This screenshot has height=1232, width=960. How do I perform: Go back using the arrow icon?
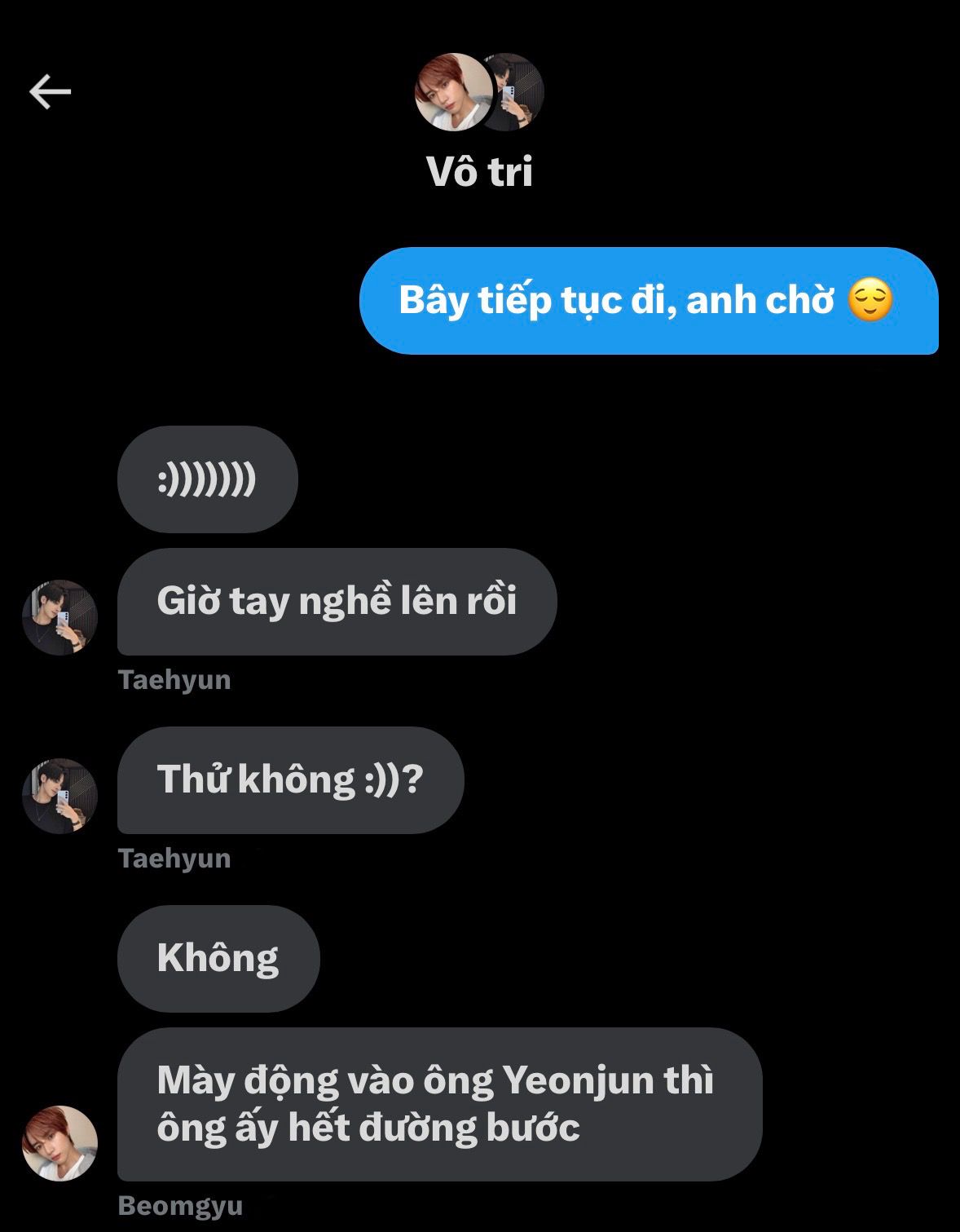[50, 91]
